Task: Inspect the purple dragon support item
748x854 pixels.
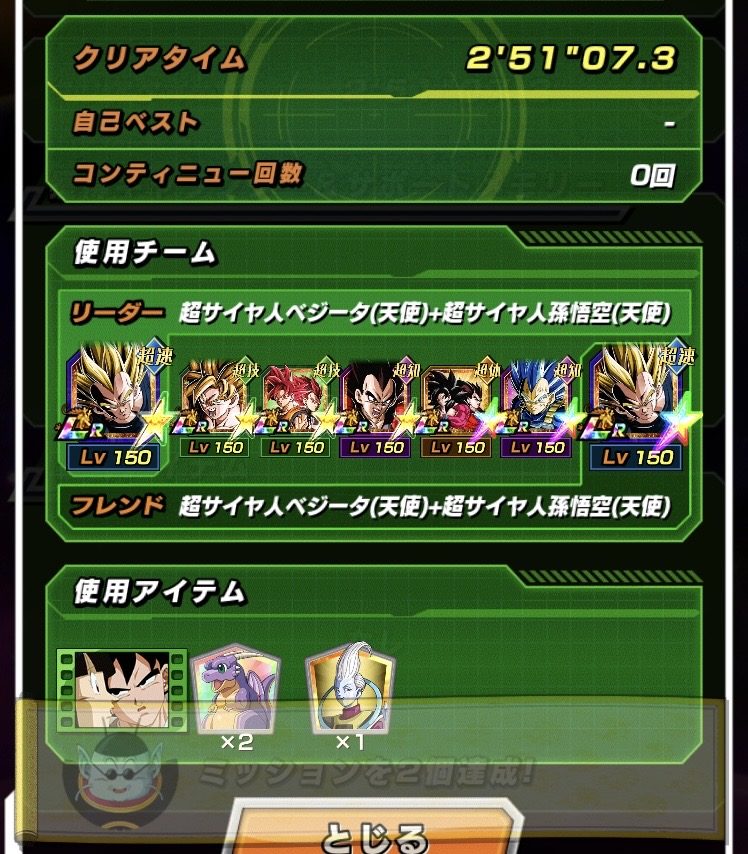Action: 236,690
